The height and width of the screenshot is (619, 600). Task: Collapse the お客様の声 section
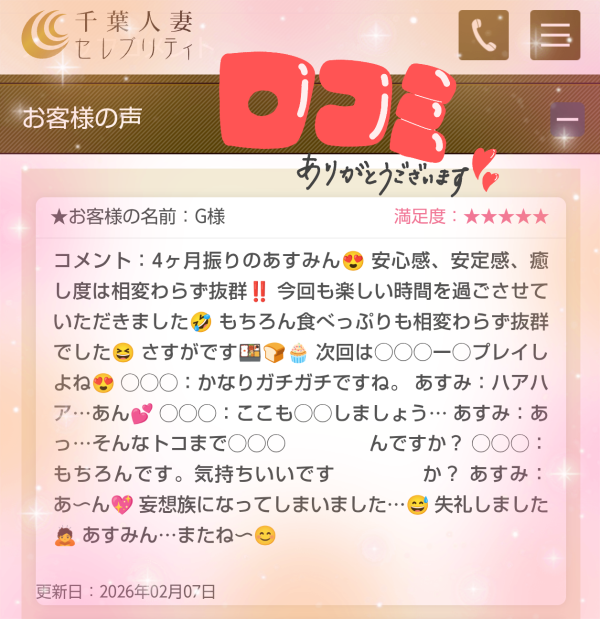pyautogui.click(x=567, y=120)
